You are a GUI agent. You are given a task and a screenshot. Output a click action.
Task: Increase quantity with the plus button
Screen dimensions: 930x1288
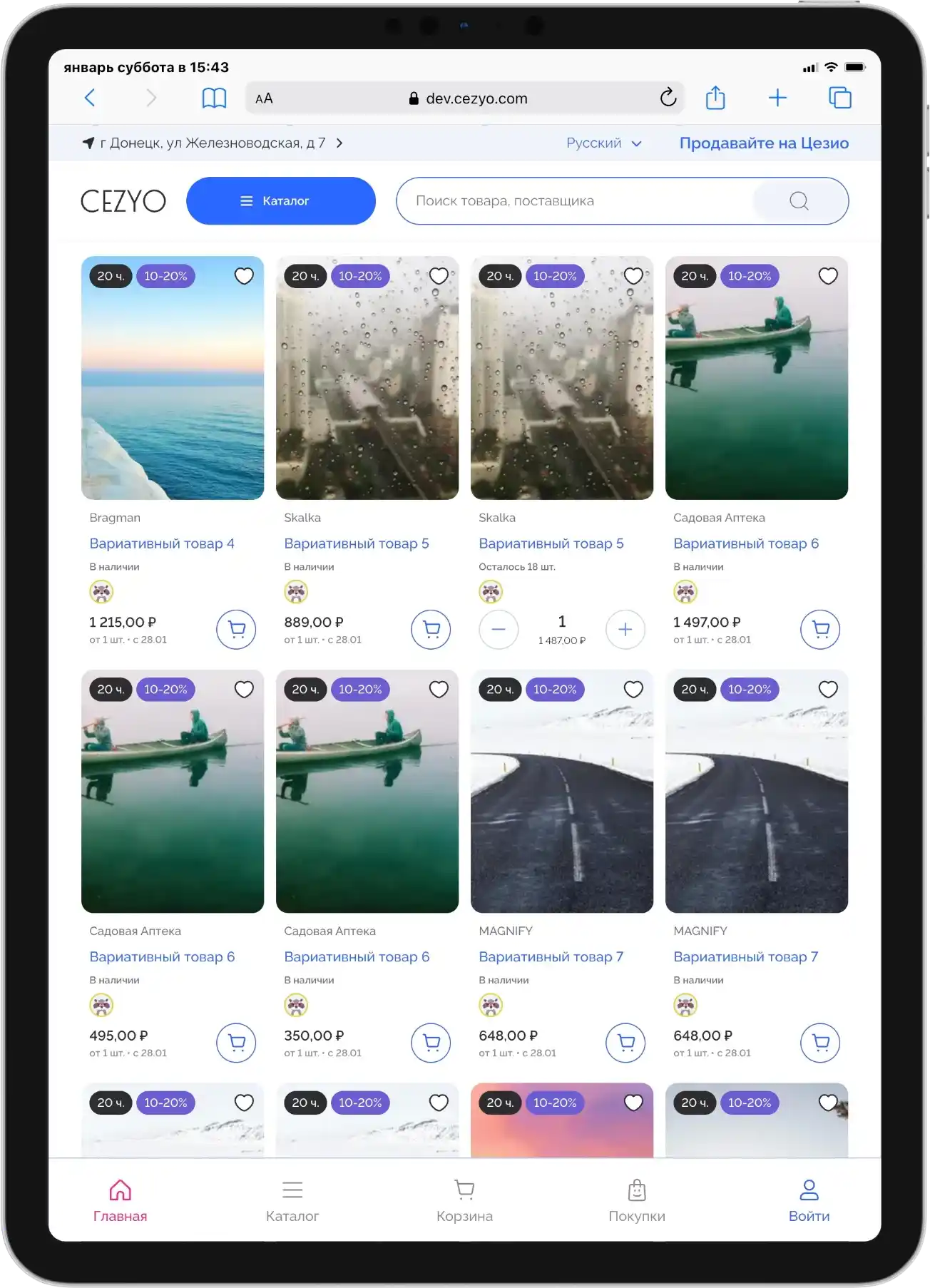(x=625, y=629)
